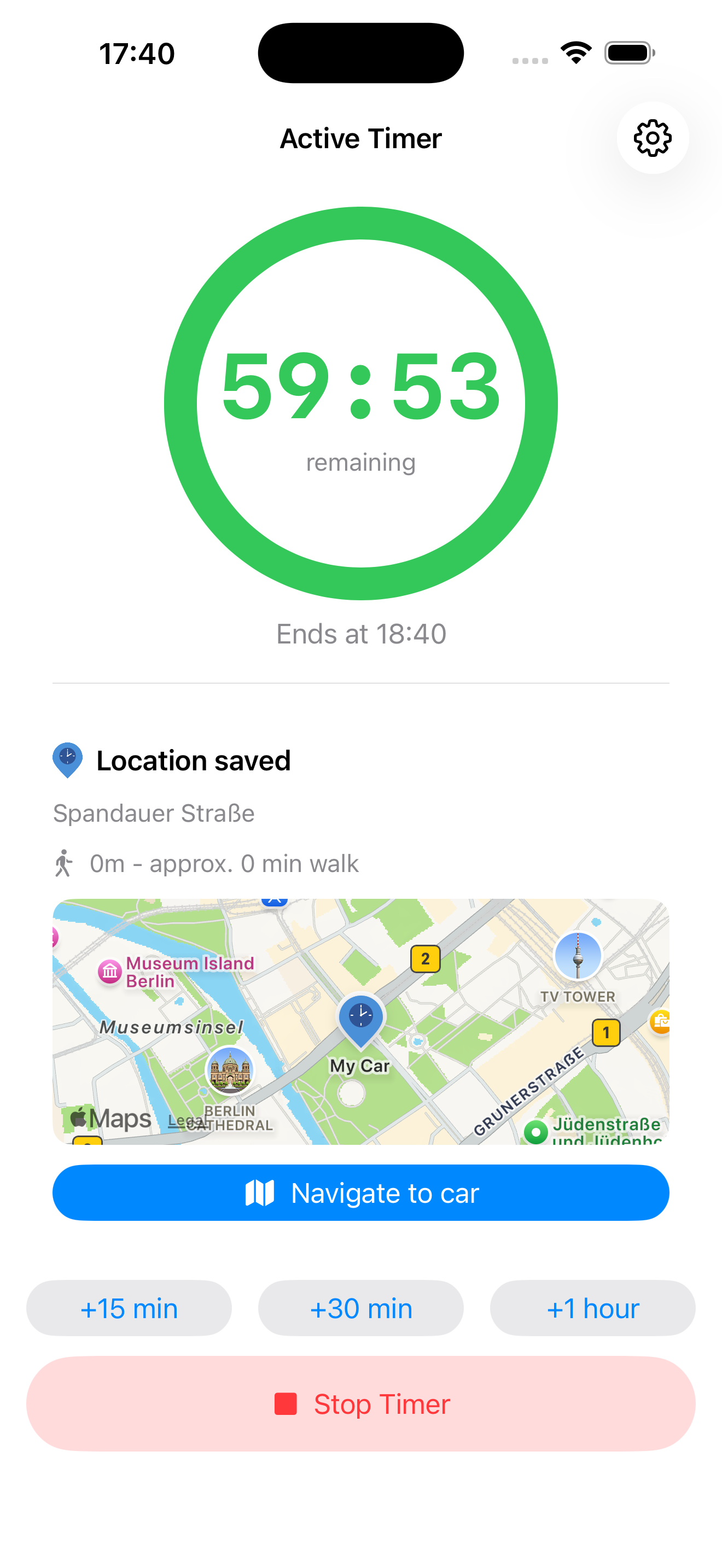Image resolution: width=722 pixels, height=1568 pixels.
Task: Add 1 hour to the timer
Action: point(592,1308)
